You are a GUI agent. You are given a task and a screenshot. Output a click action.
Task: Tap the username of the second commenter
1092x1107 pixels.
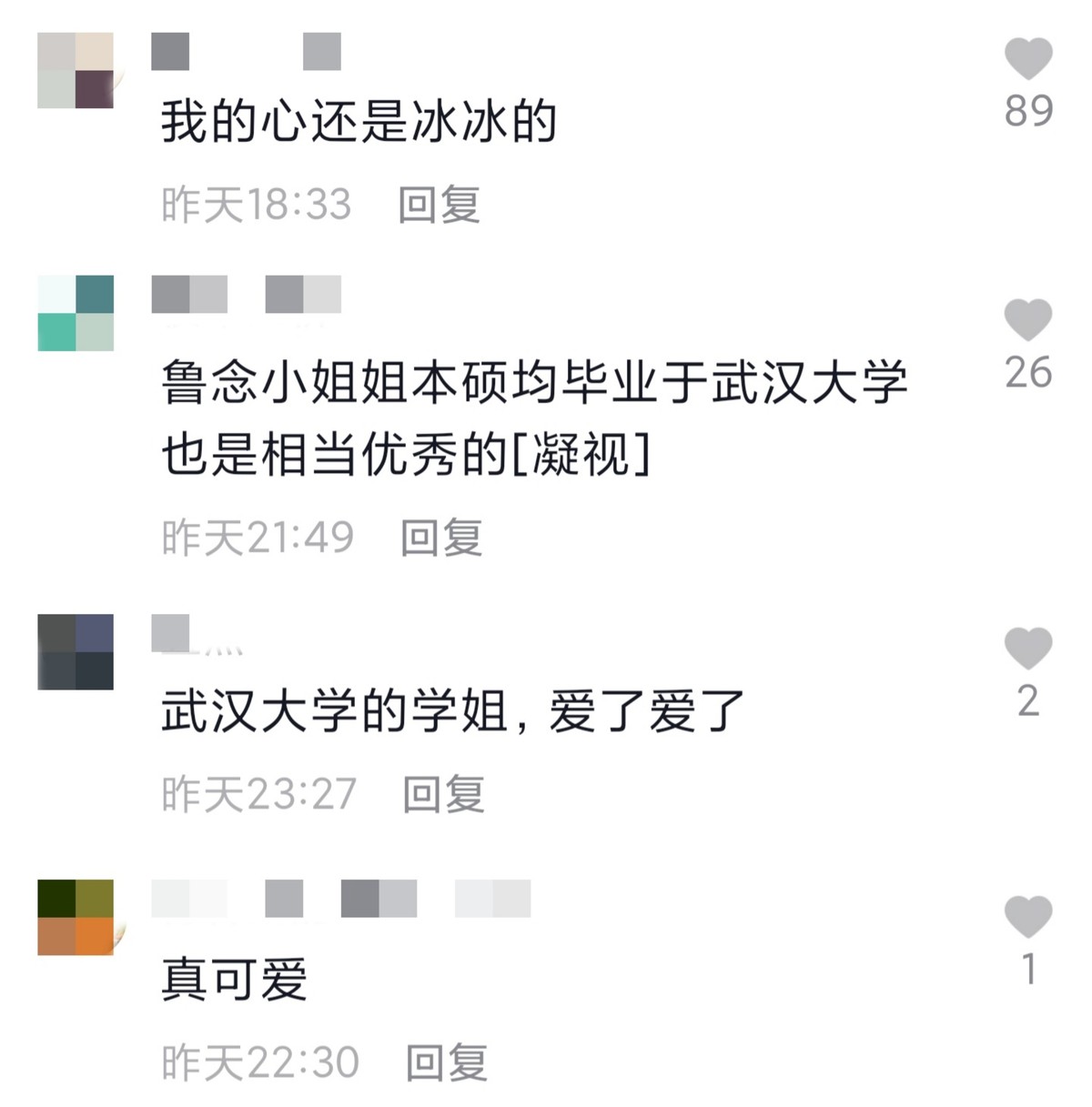[x=246, y=294]
